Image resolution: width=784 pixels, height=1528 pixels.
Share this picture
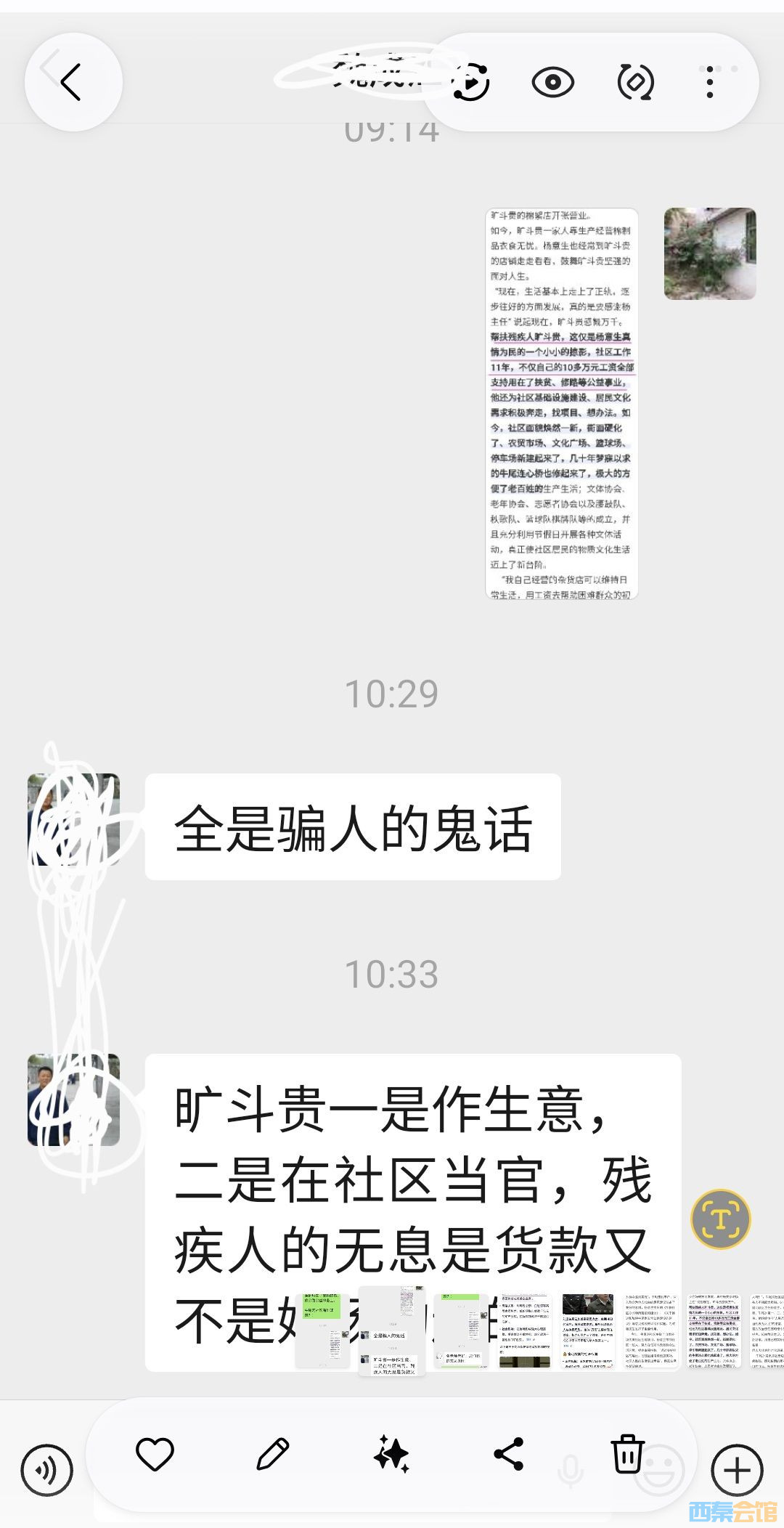509,1454
